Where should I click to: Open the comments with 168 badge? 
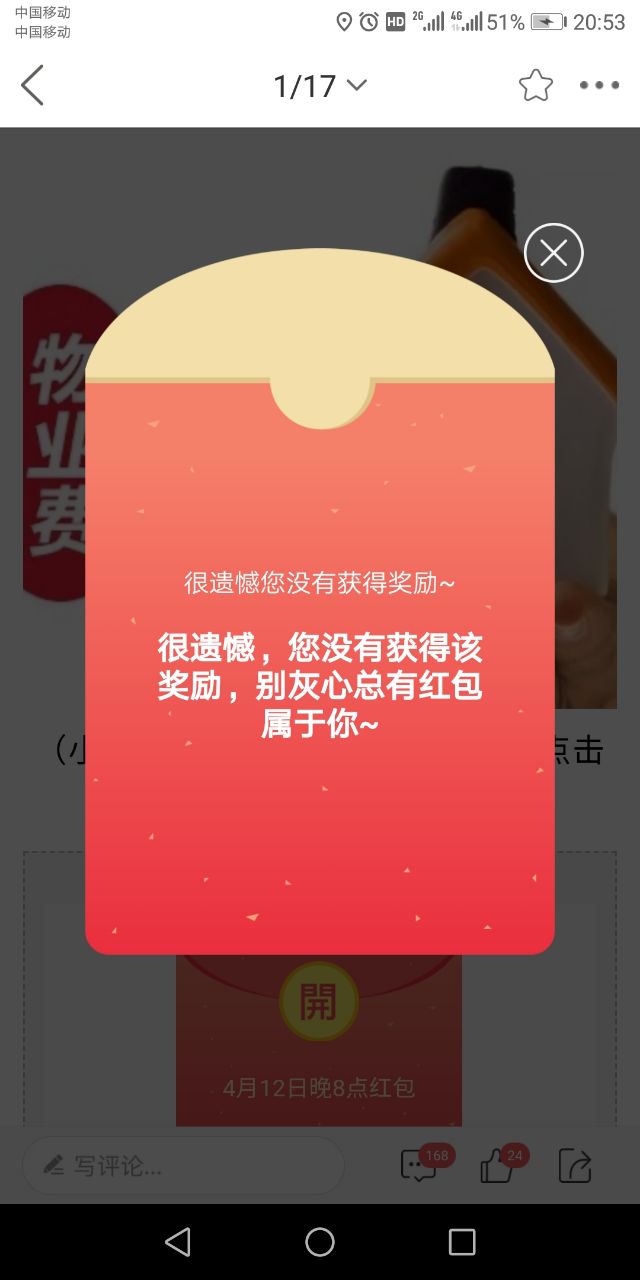418,1166
